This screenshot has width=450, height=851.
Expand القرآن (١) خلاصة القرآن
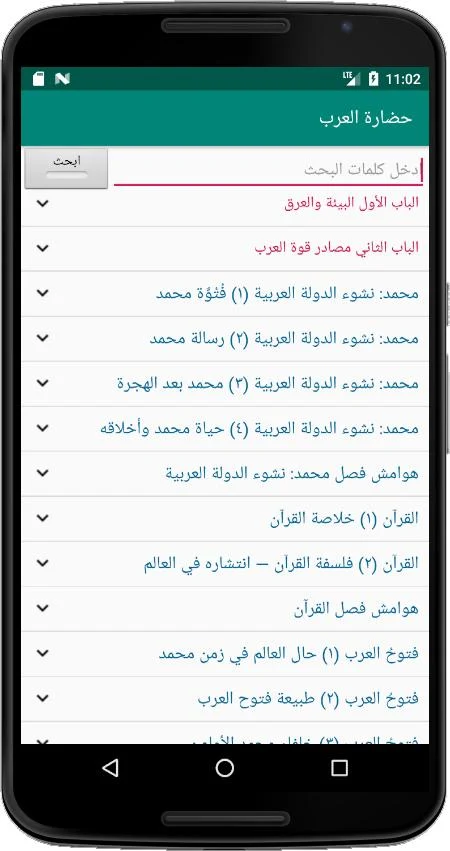(225, 519)
